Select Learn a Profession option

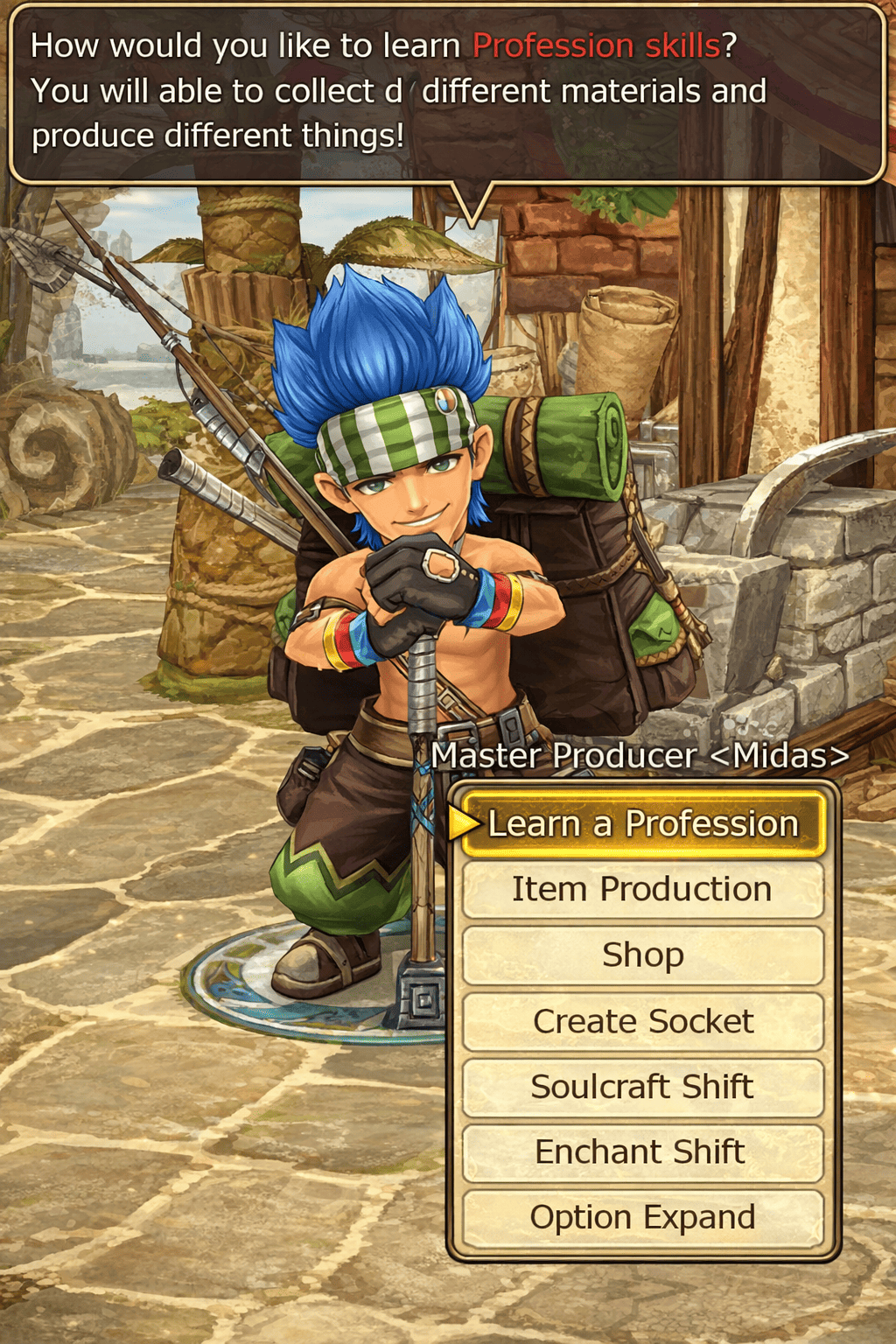tap(643, 824)
